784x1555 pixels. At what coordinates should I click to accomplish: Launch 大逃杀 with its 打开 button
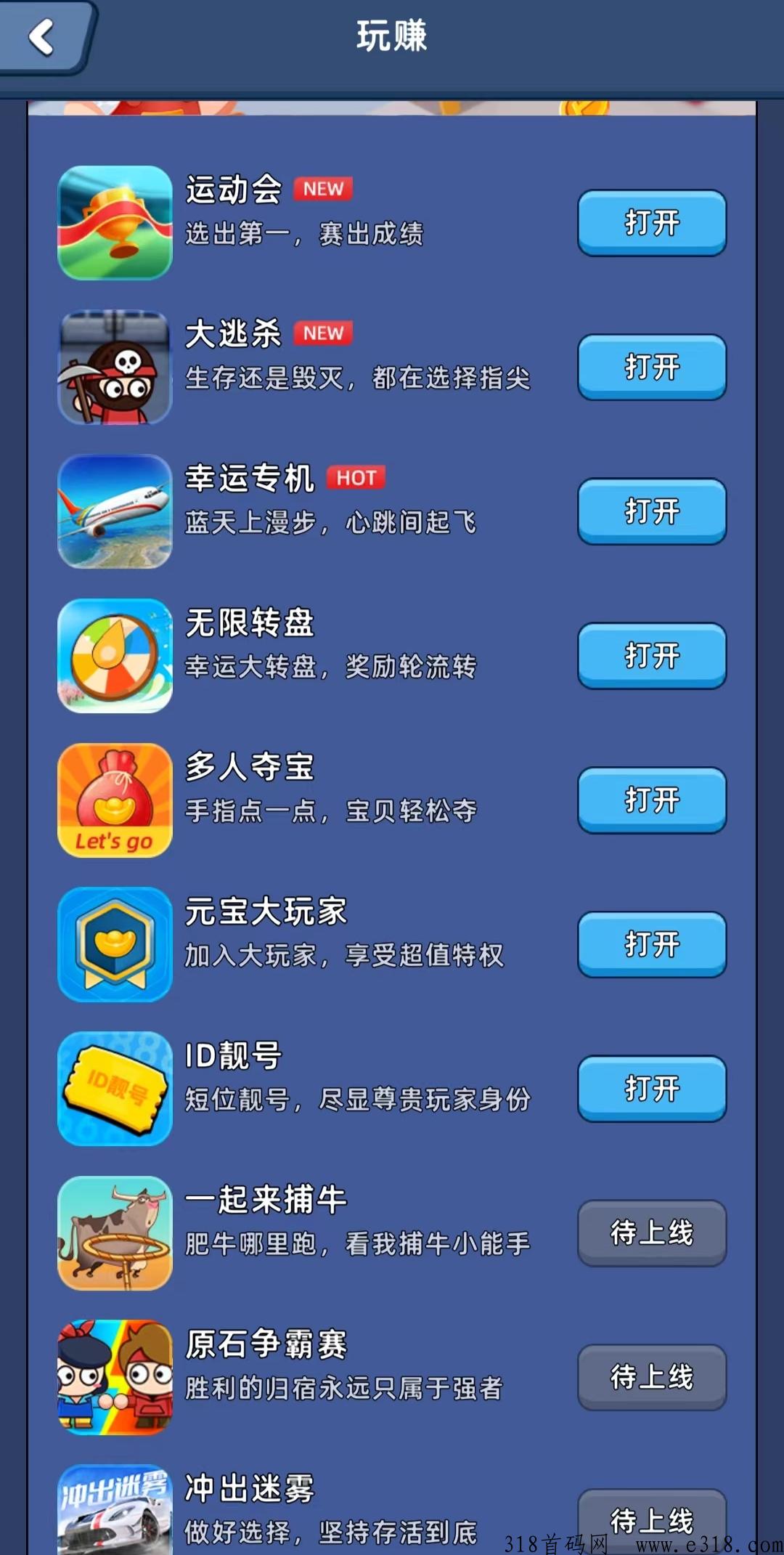click(x=651, y=367)
